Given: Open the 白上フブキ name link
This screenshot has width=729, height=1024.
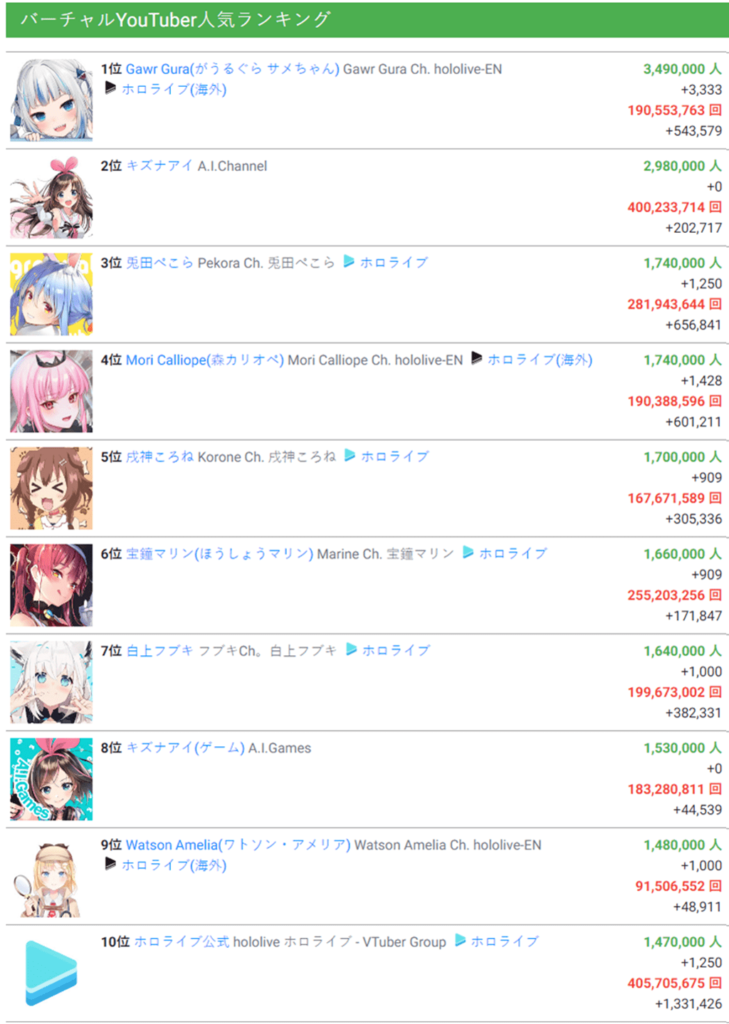Looking at the screenshot, I should tap(160, 651).
